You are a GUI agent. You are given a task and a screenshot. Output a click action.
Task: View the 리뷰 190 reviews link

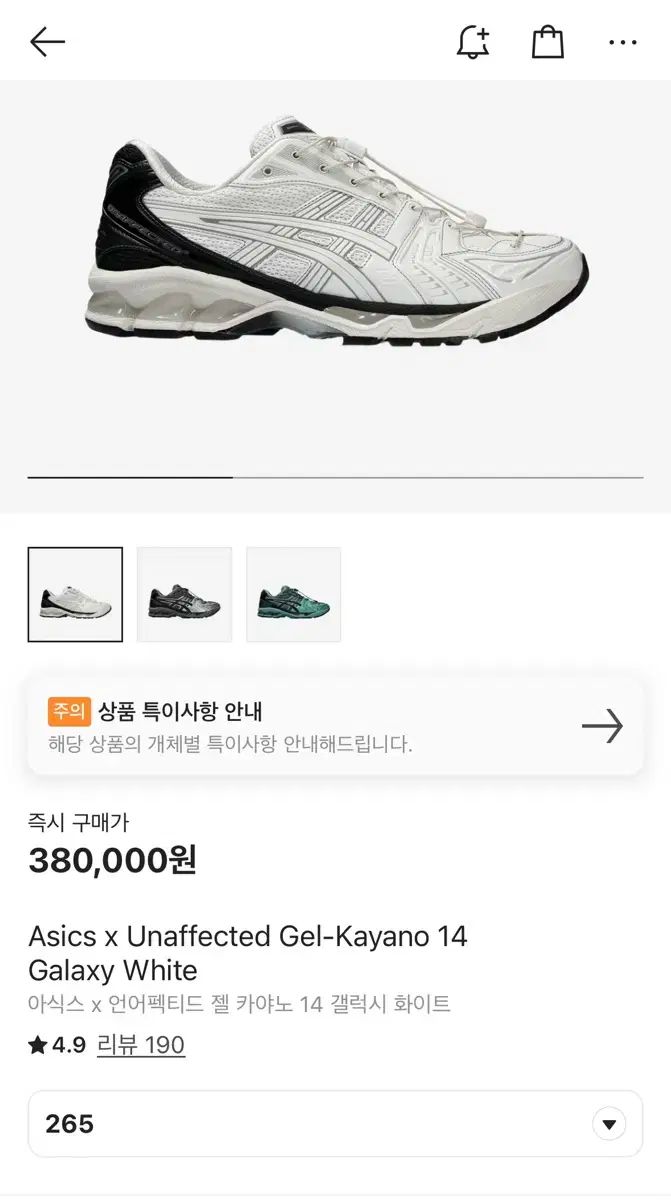(141, 1045)
